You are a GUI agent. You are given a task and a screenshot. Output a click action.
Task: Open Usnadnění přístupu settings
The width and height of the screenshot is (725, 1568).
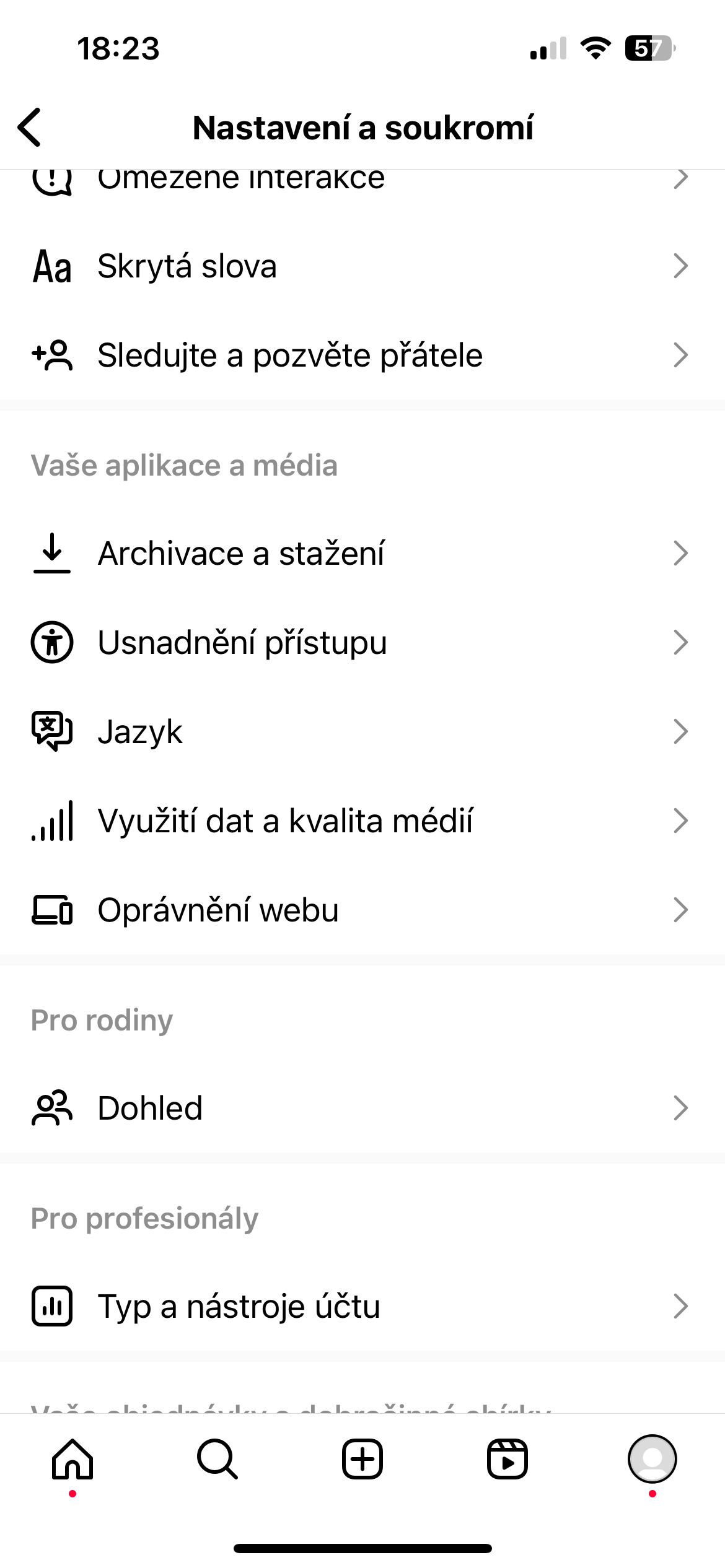pos(362,643)
